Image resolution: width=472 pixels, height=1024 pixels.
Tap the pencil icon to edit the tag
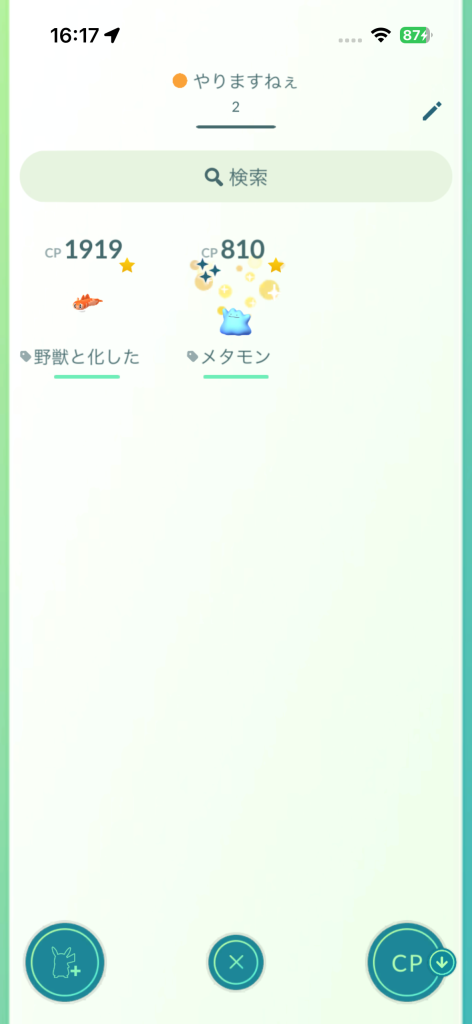point(432,112)
